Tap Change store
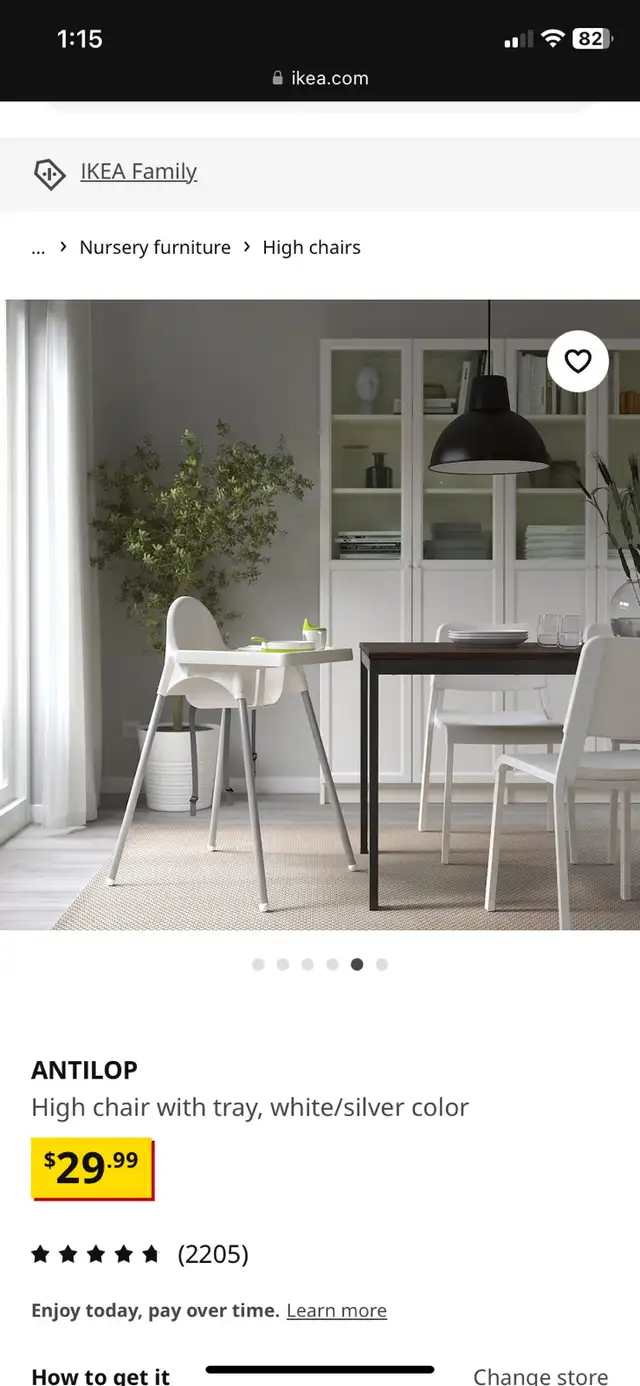The height and width of the screenshot is (1386, 640). pyautogui.click(x=540, y=1377)
